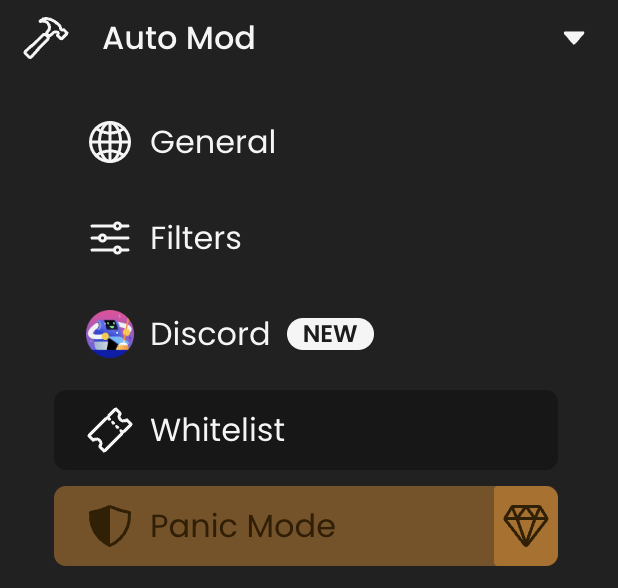
Task: Open the Filters page
Action: pyautogui.click(x=195, y=238)
